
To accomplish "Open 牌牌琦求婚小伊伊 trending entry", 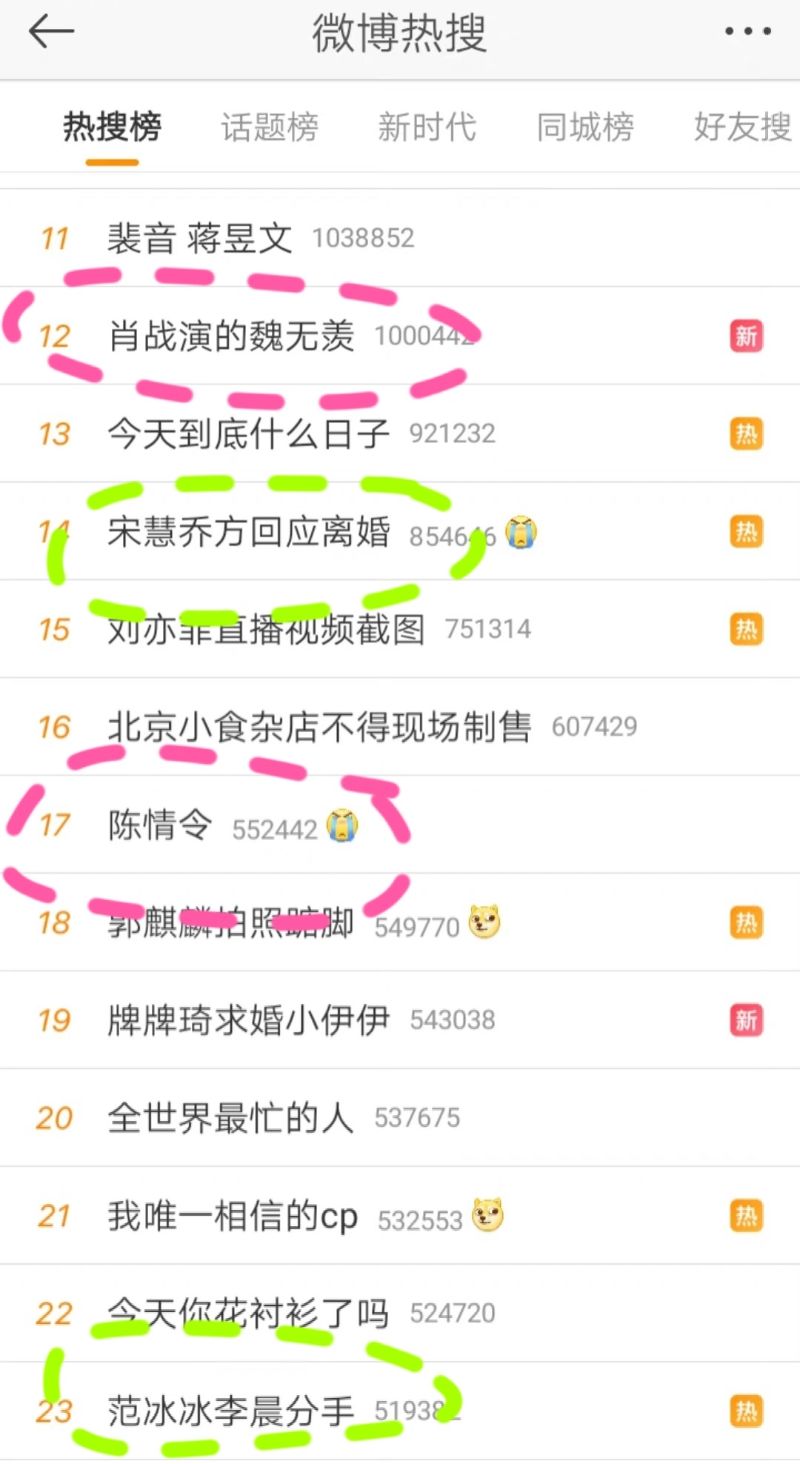I will pyautogui.click(x=248, y=1020).
